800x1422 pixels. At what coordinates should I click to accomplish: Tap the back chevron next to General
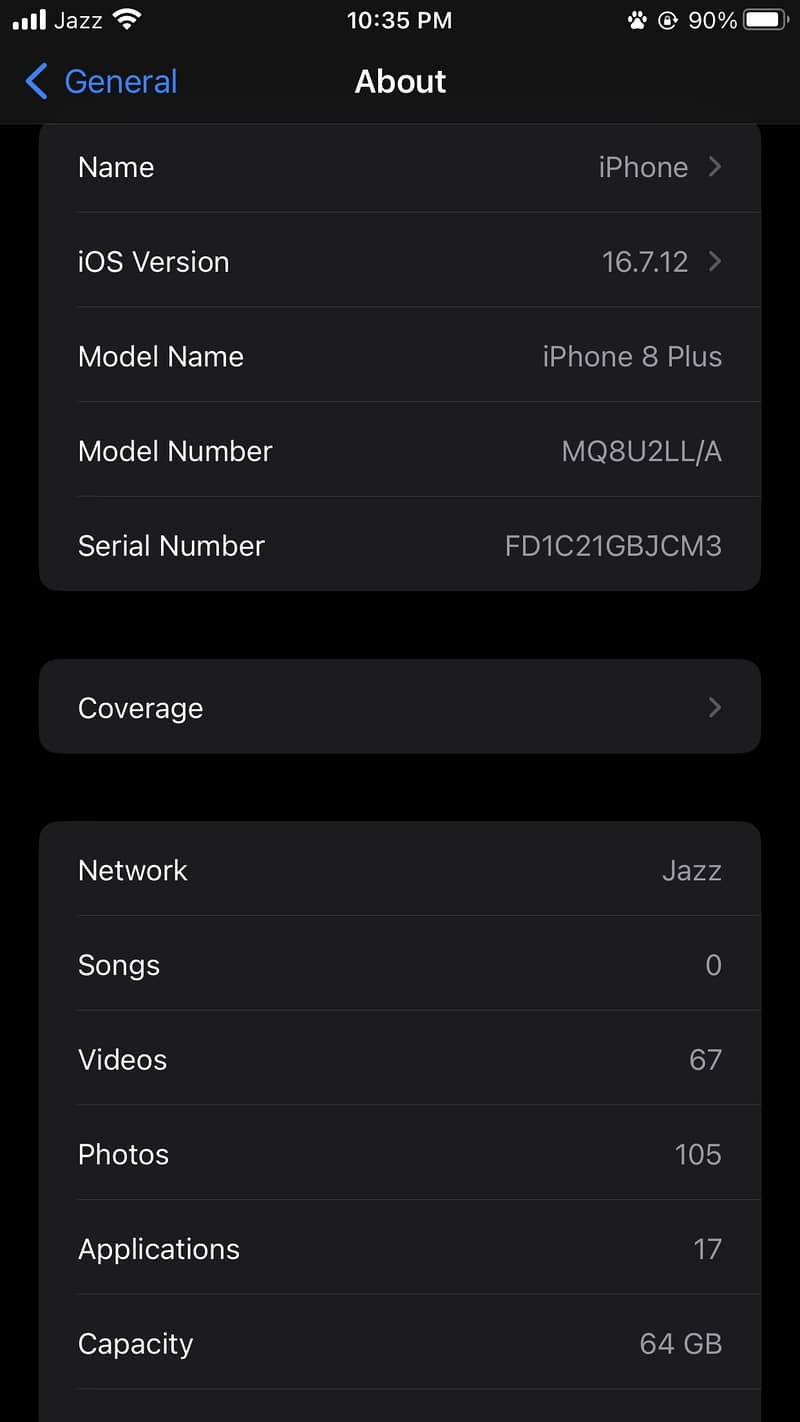37,82
